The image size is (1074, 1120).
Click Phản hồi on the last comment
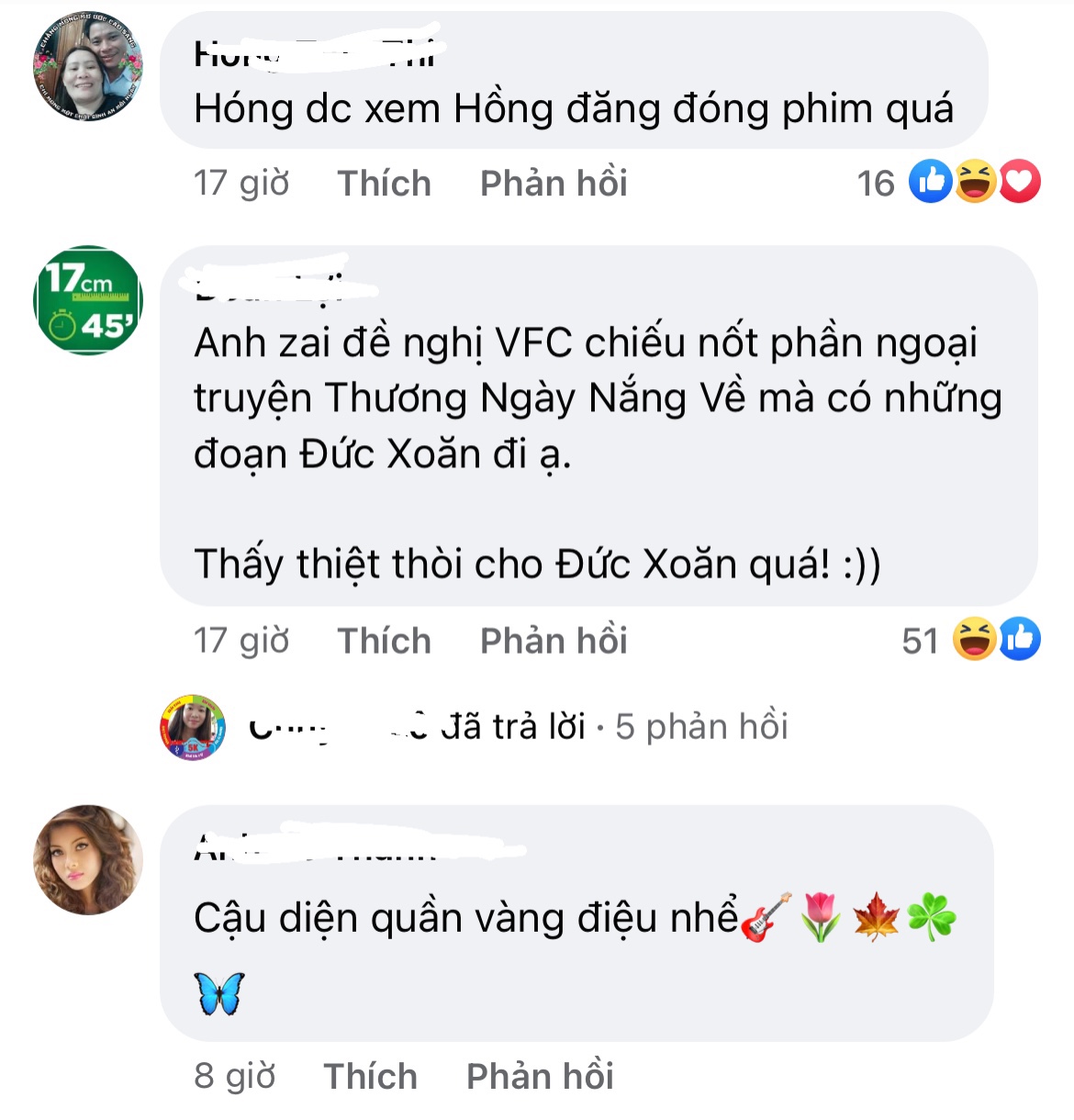(540, 1075)
